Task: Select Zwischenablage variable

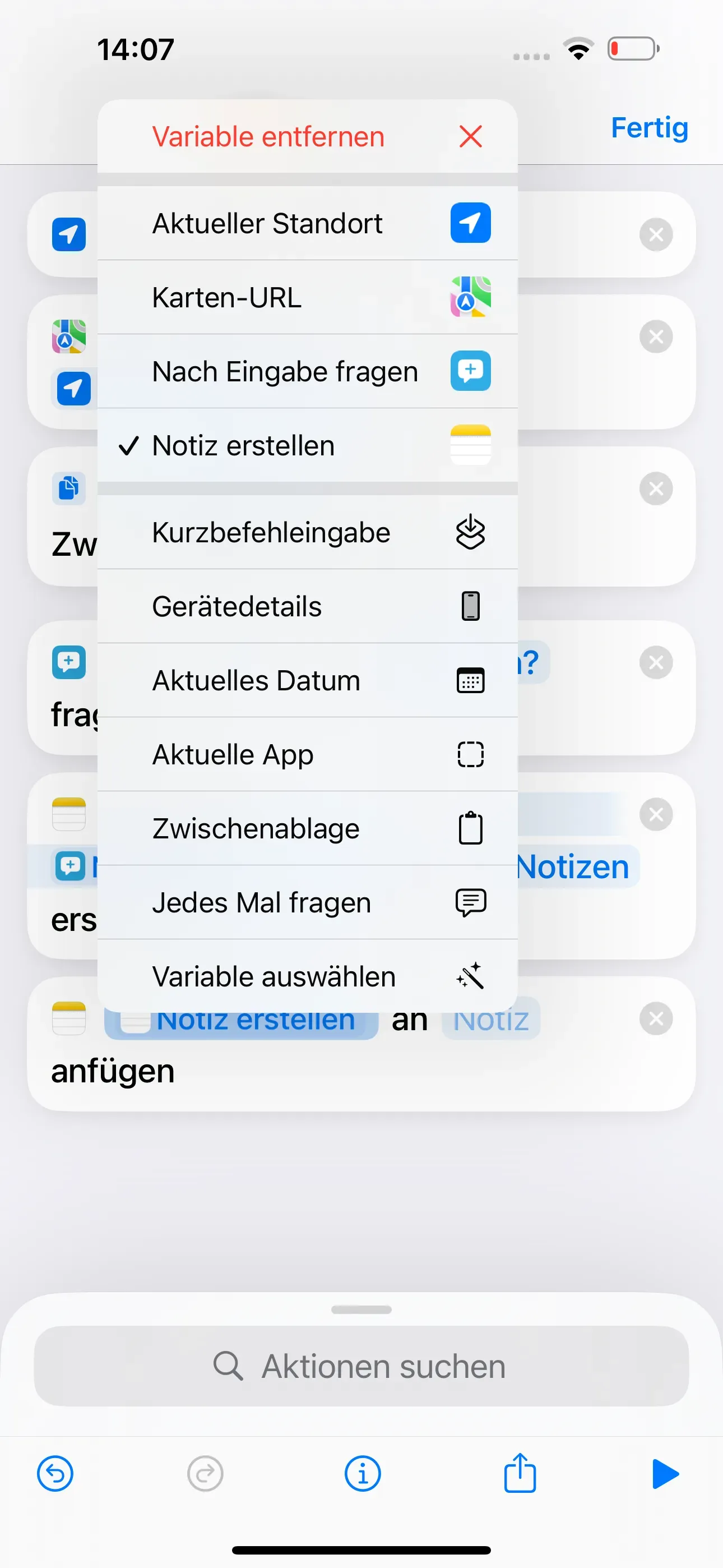Action: (x=307, y=828)
